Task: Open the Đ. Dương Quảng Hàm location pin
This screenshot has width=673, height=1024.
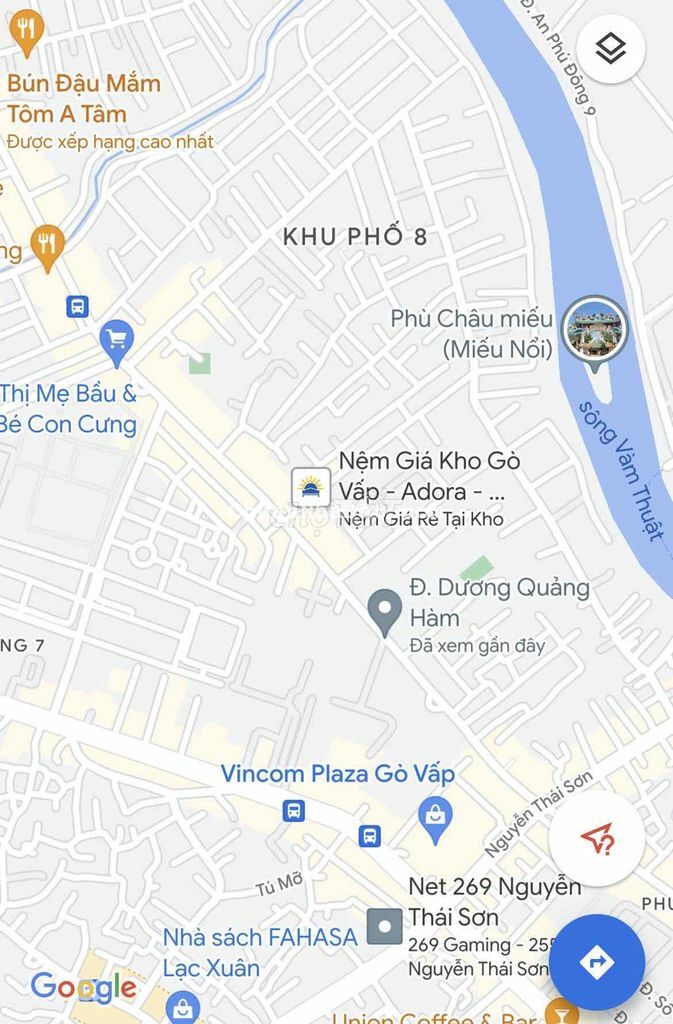Action: [x=385, y=610]
